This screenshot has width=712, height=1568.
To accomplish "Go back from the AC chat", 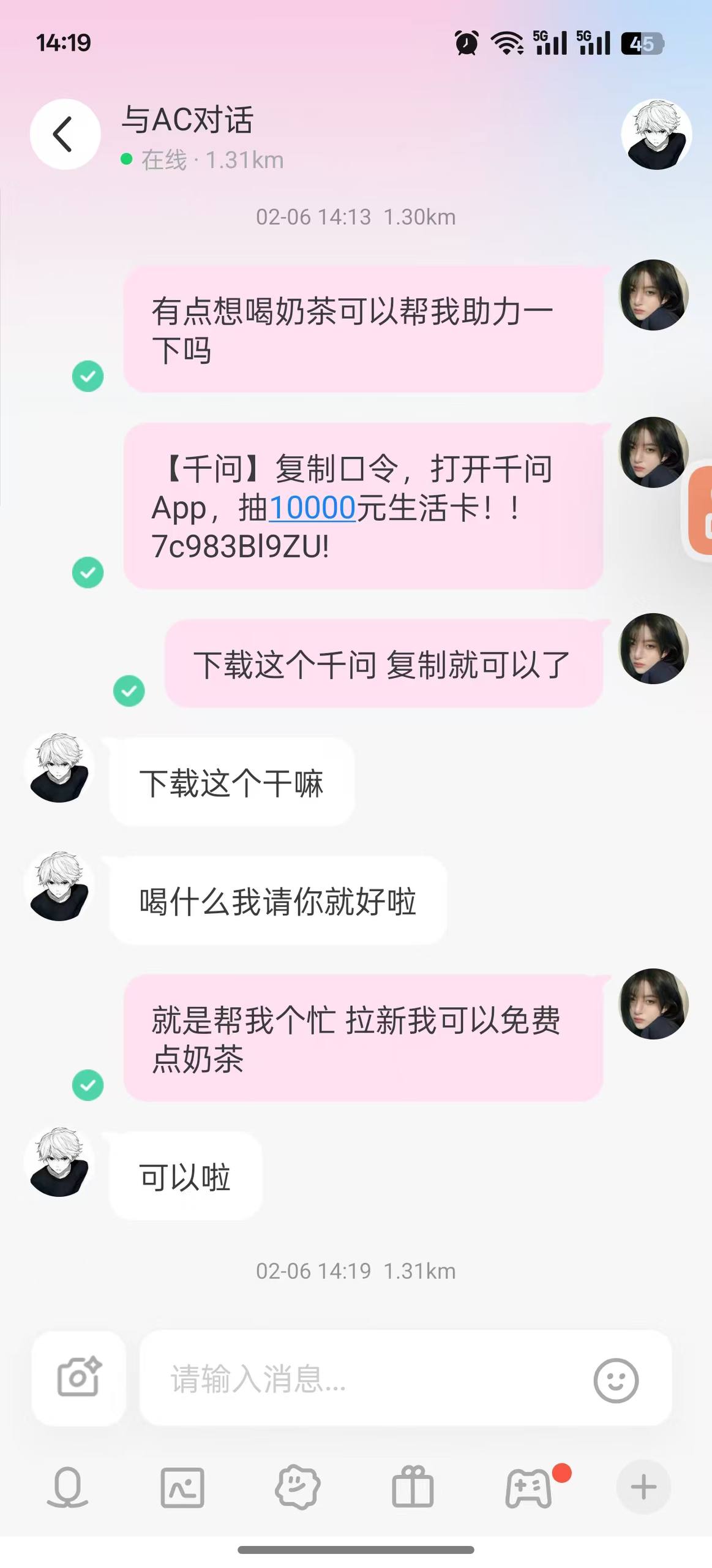I will (65, 134).
